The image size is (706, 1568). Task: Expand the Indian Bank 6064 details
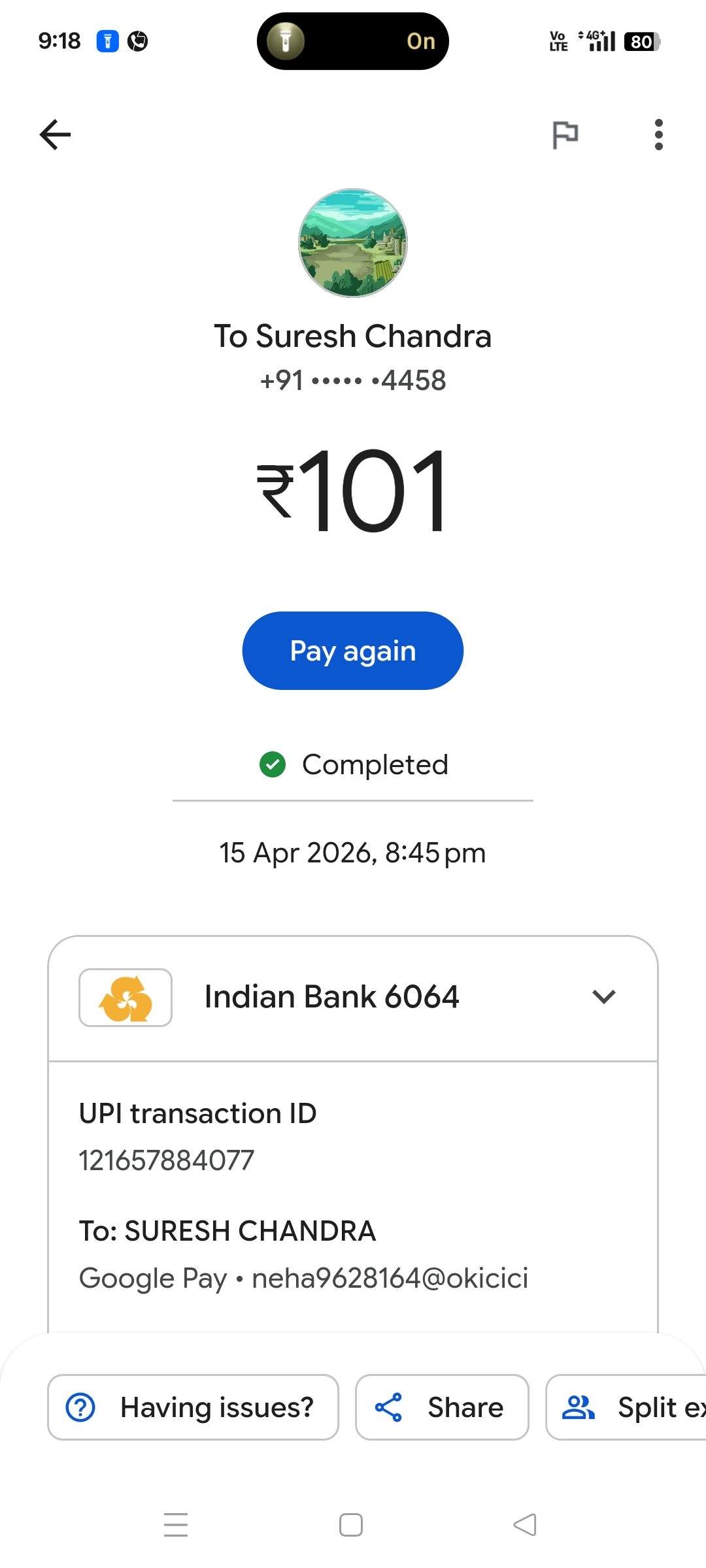pyautogui.click(x=603, y=997)
